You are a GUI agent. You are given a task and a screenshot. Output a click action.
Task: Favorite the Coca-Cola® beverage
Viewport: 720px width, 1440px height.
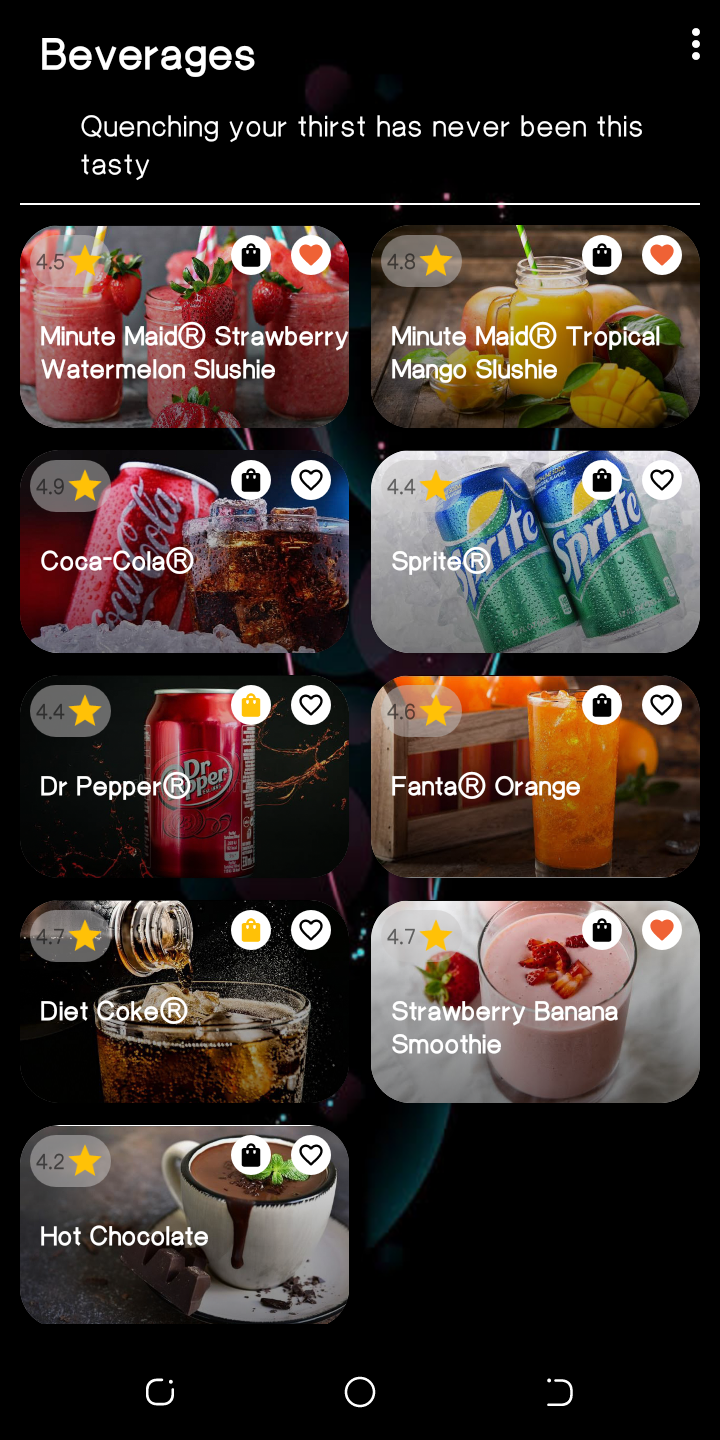311,480
